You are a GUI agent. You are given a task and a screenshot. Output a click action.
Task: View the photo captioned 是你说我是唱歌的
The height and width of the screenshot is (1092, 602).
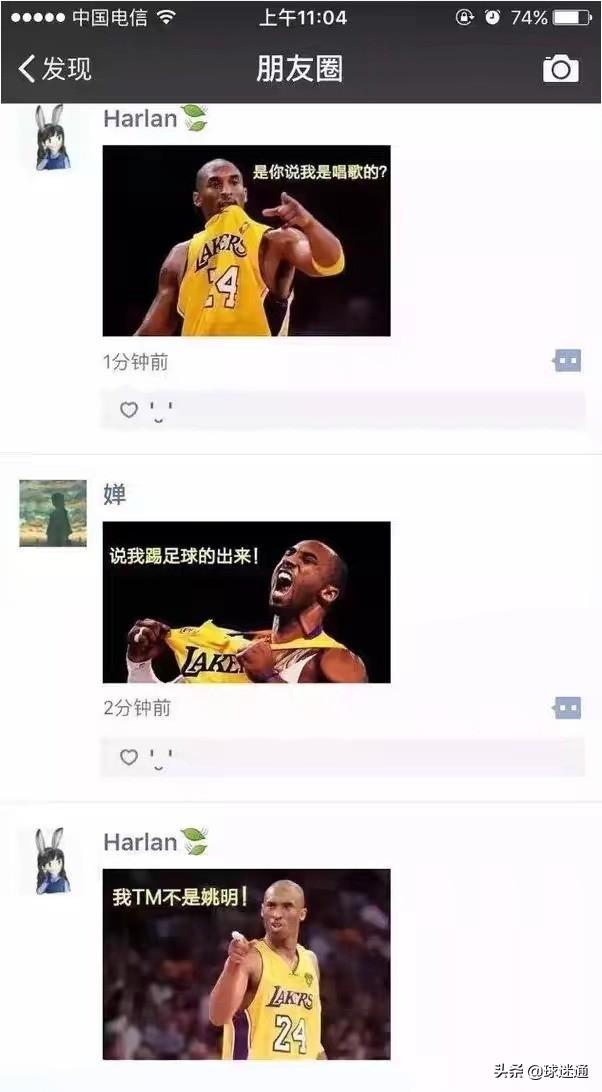pyautogui.click(x=246, y=240)
